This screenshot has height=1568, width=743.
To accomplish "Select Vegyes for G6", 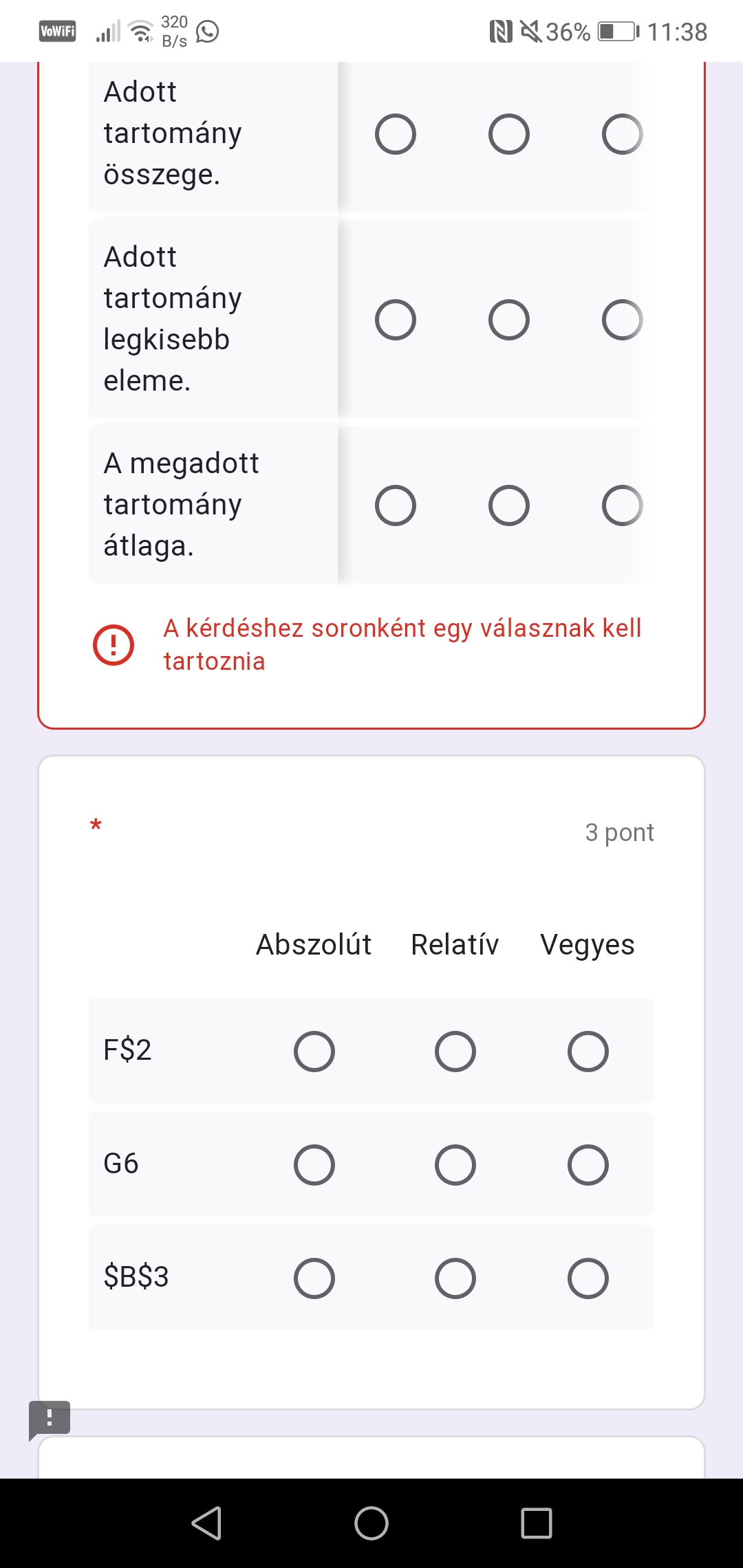I will click(588, 1165).
